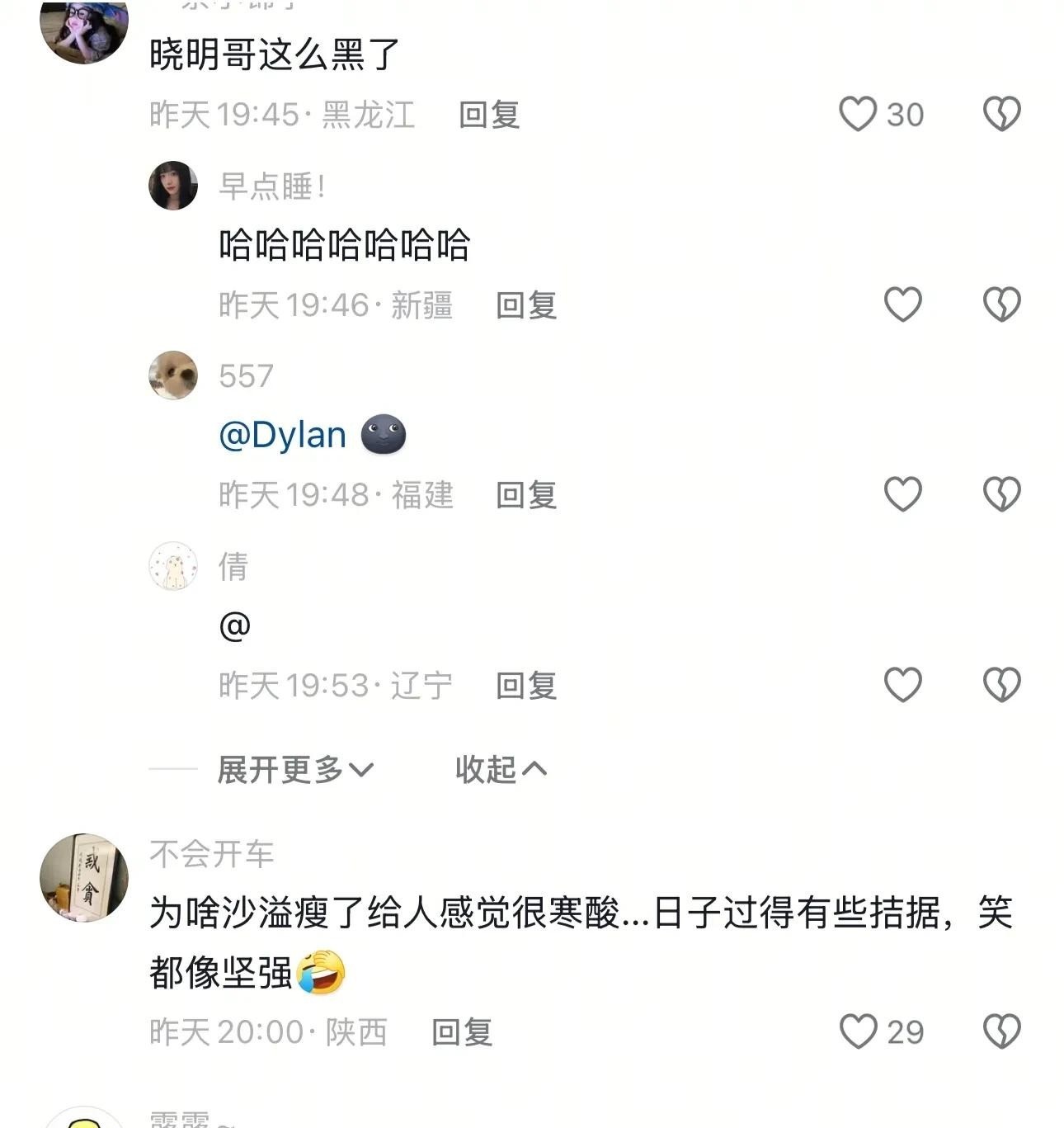
Task: Open 不会开车's profile avatar
Action: tap(84, 877)
